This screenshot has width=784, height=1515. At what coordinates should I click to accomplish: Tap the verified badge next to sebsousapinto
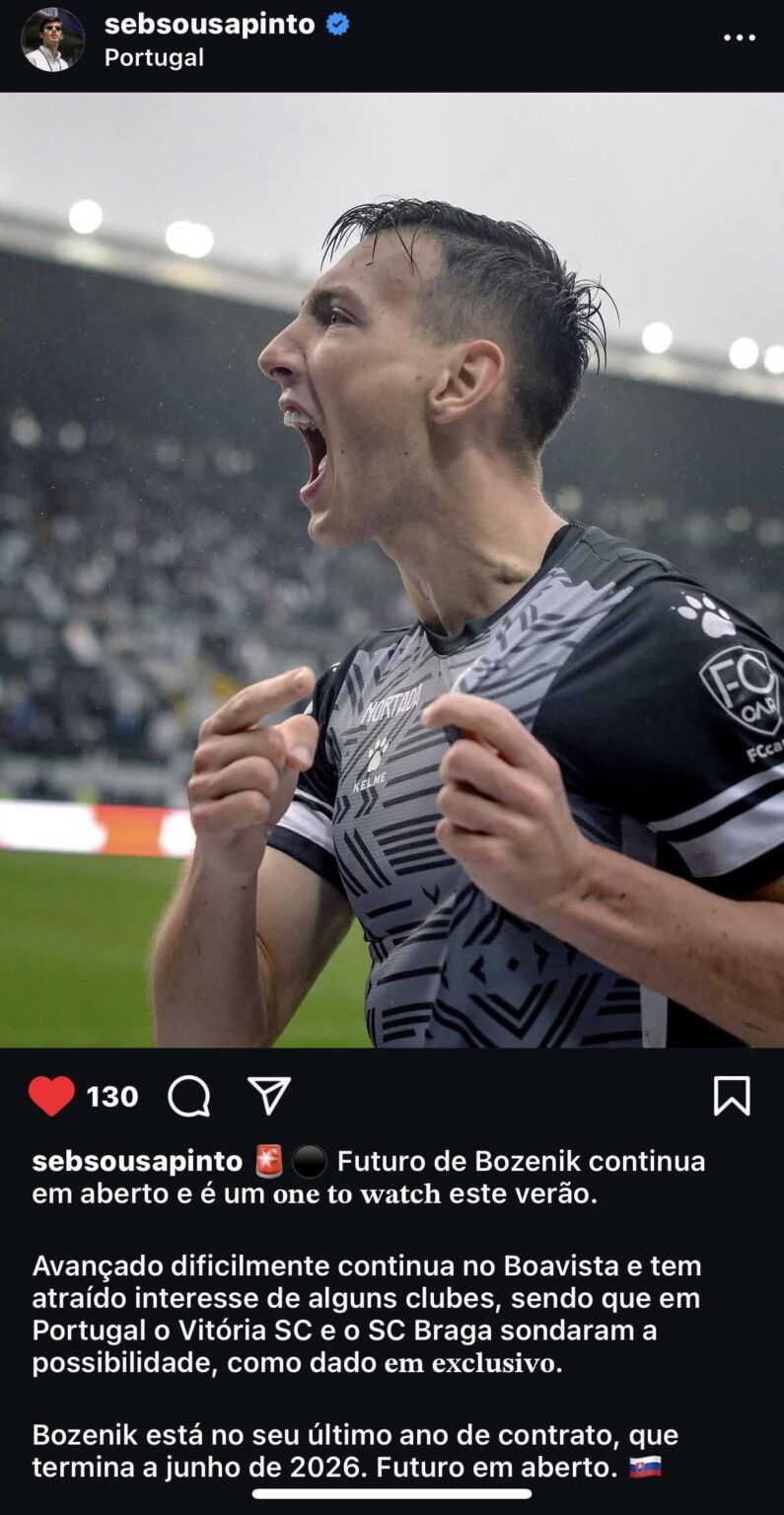tap(338, 25)
